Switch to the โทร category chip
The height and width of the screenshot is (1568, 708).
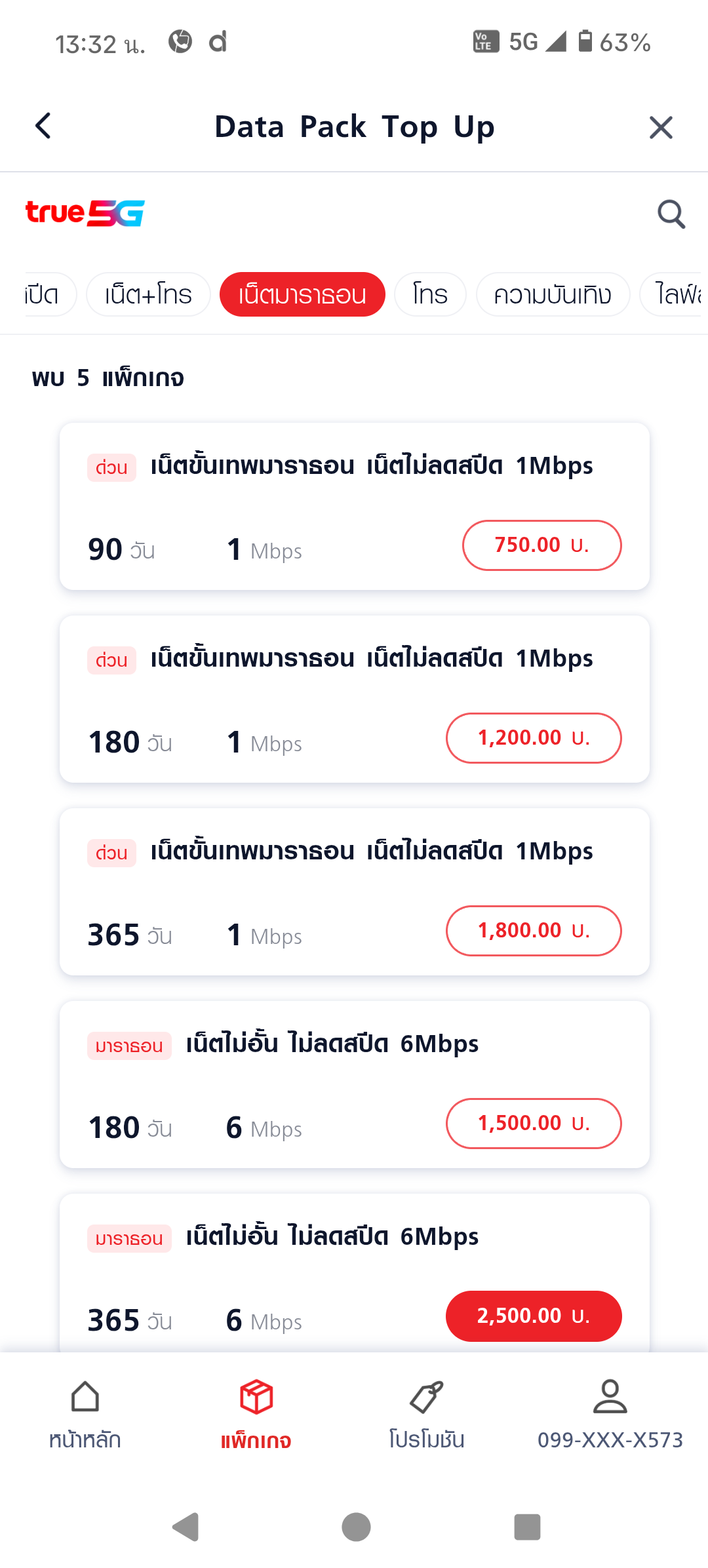(430, 295)
